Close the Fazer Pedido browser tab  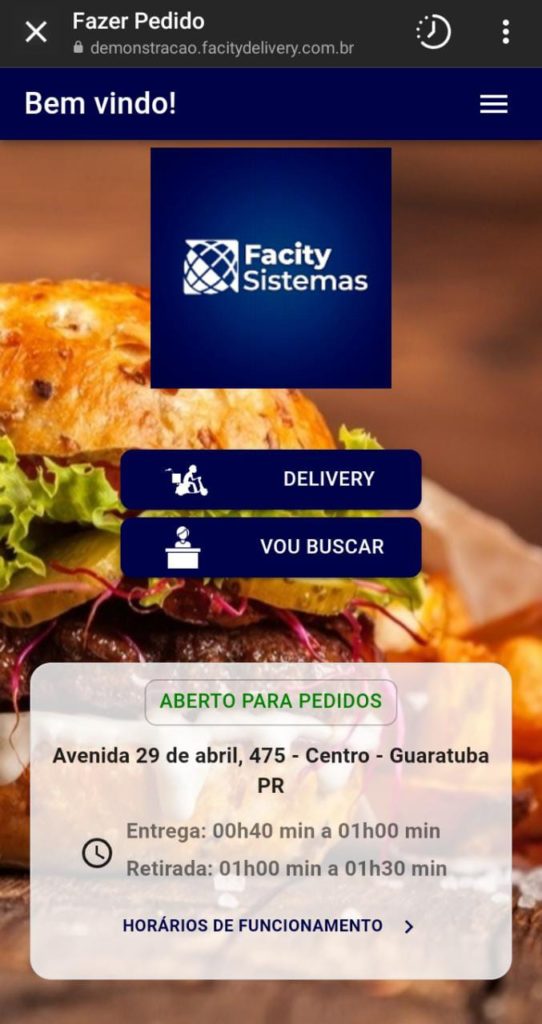[x=36, y=31]
